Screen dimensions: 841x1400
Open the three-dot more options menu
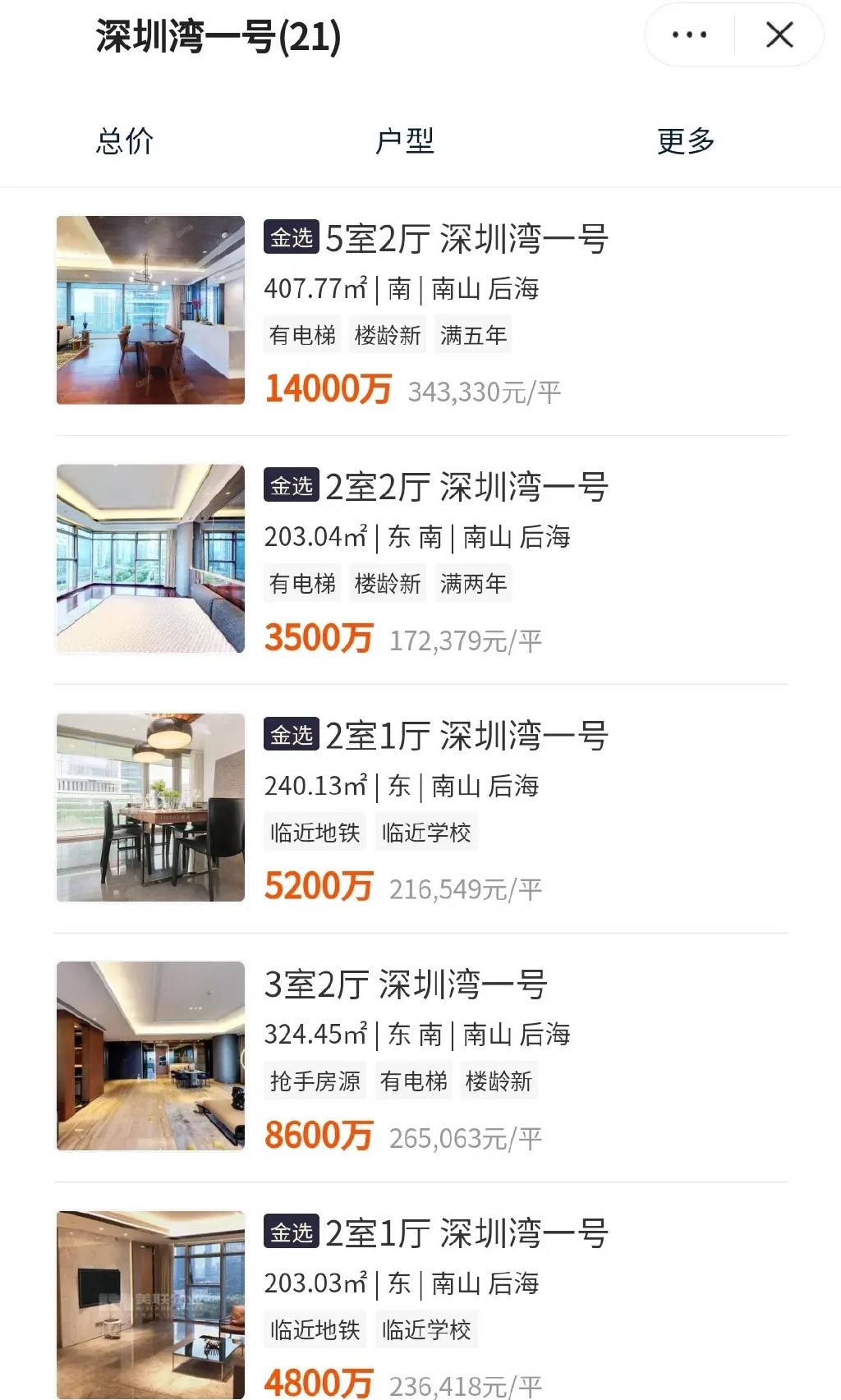(689, 35)
